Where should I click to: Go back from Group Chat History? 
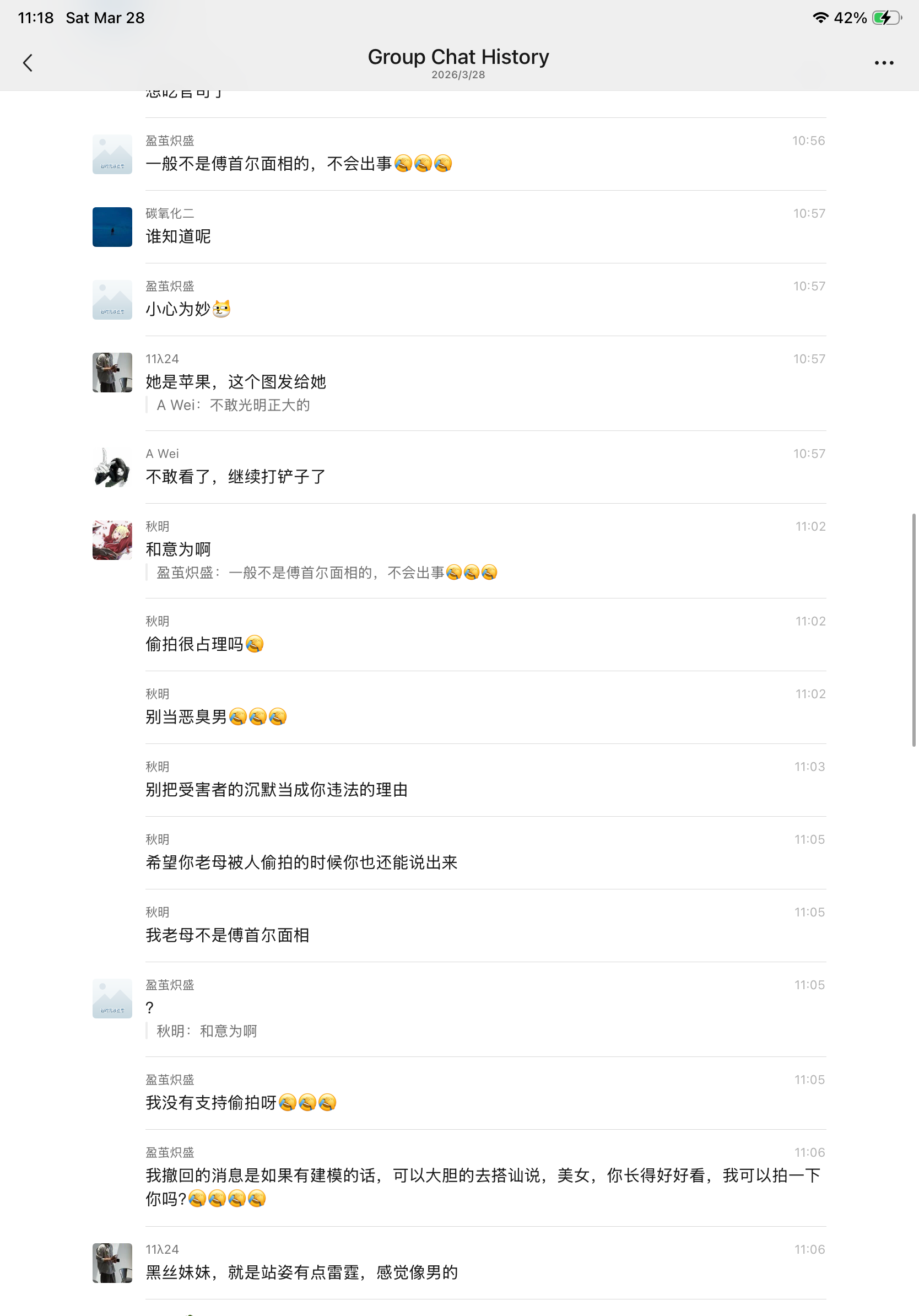(x=28, y=62)
